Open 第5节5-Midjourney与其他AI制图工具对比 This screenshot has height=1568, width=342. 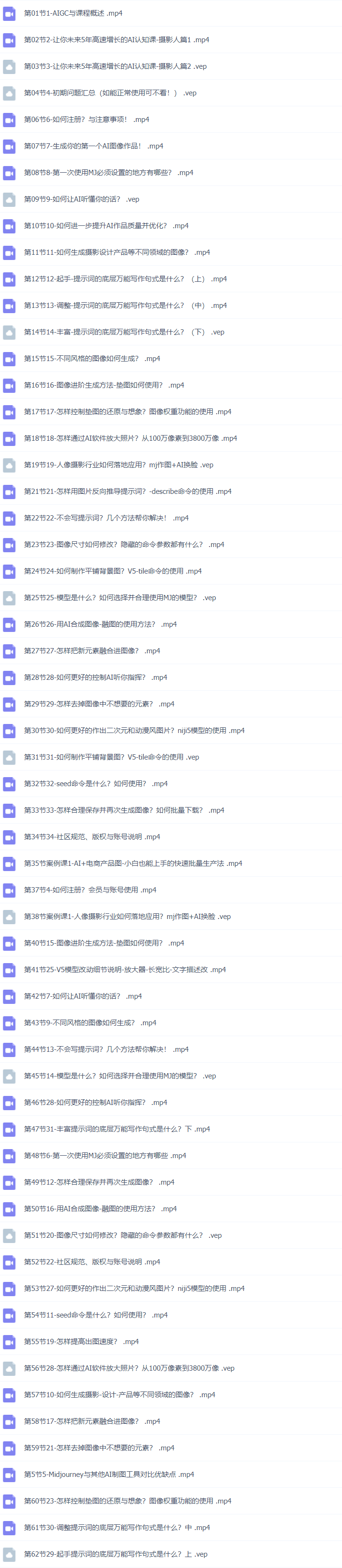(x=108, y=1474)
